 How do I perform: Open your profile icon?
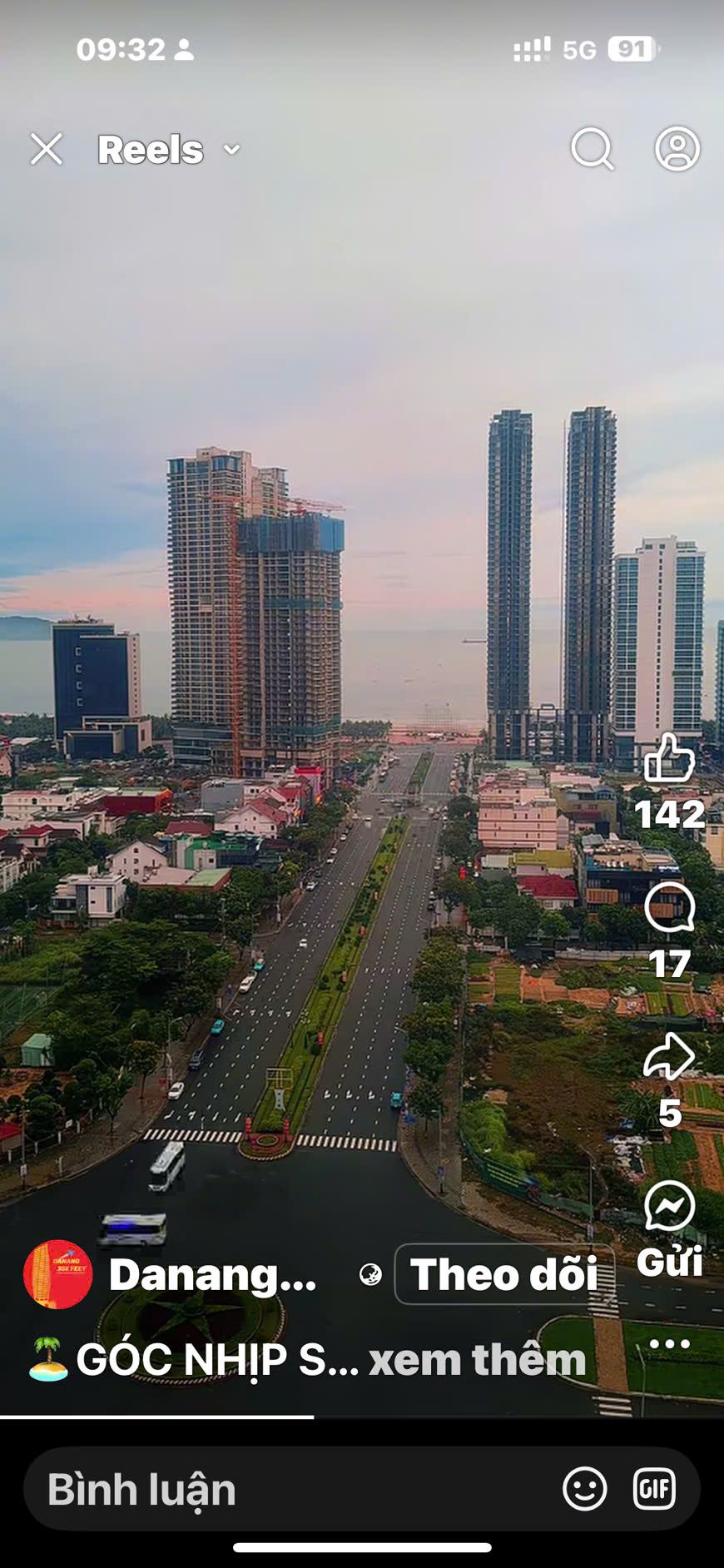click(677, 149)
